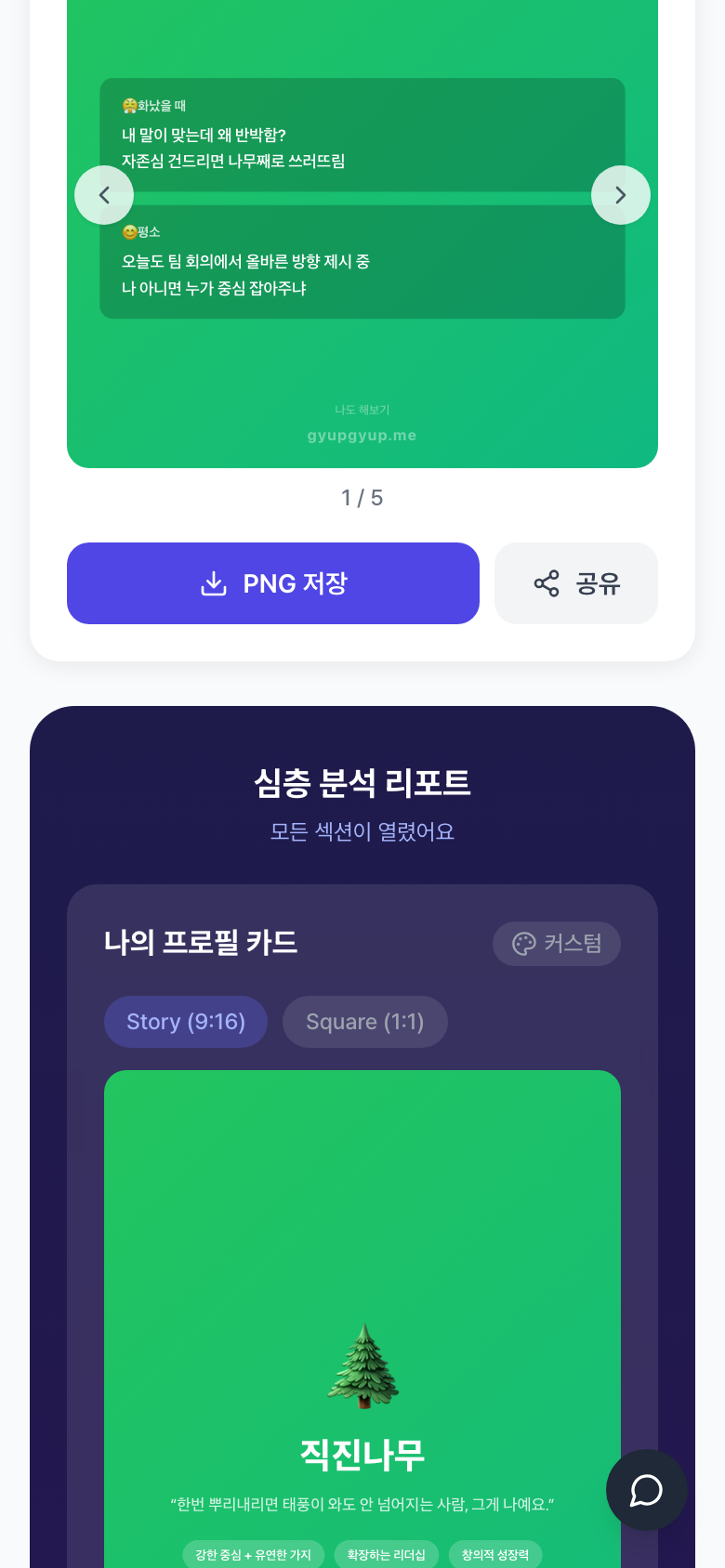The width and height of the screenshot is (725, 1568).
Task: Click the tree icon on the 직진나무 card
Action: [x=362, y=1365]
